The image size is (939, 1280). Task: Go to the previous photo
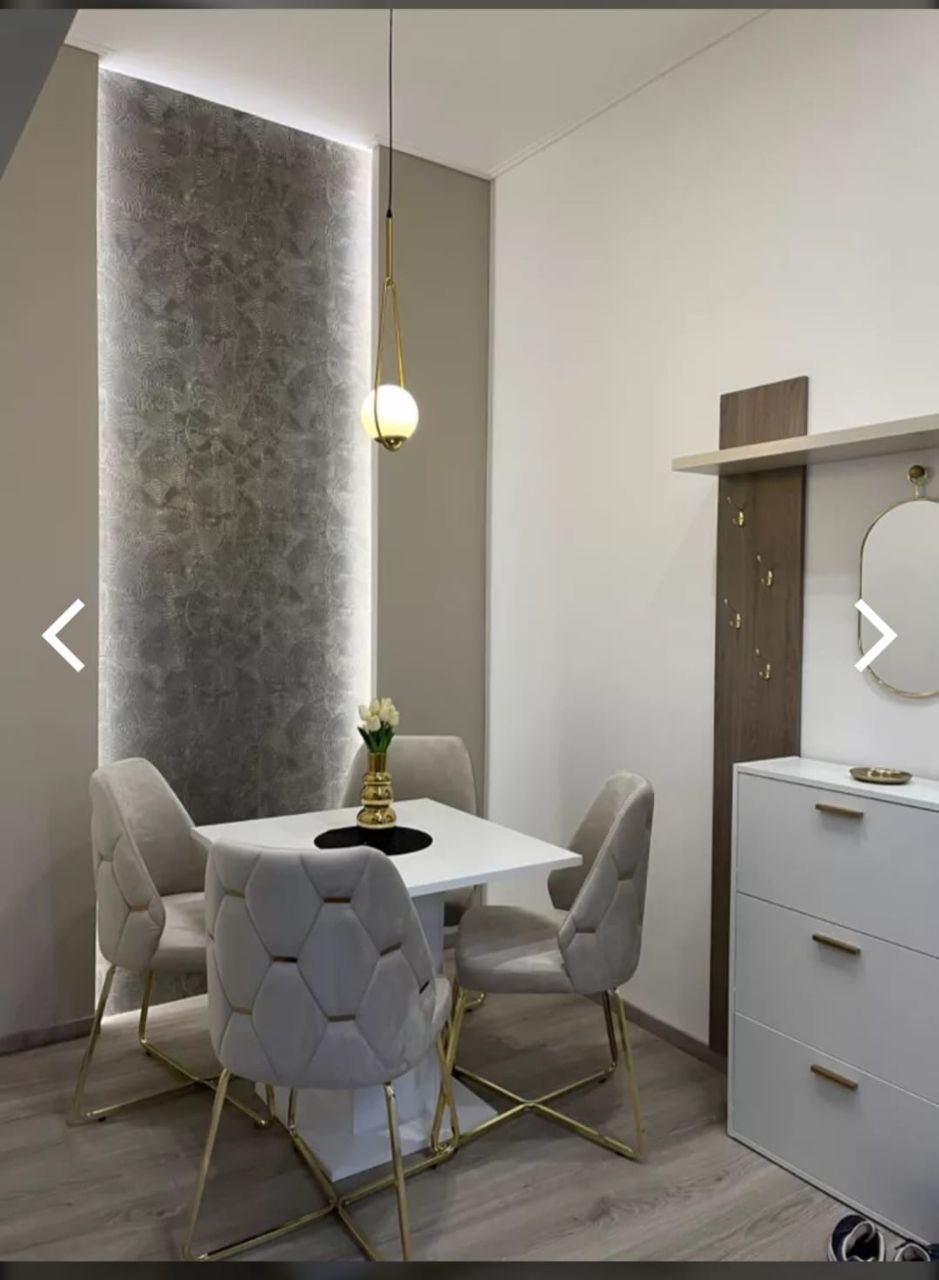coord(64,635)
